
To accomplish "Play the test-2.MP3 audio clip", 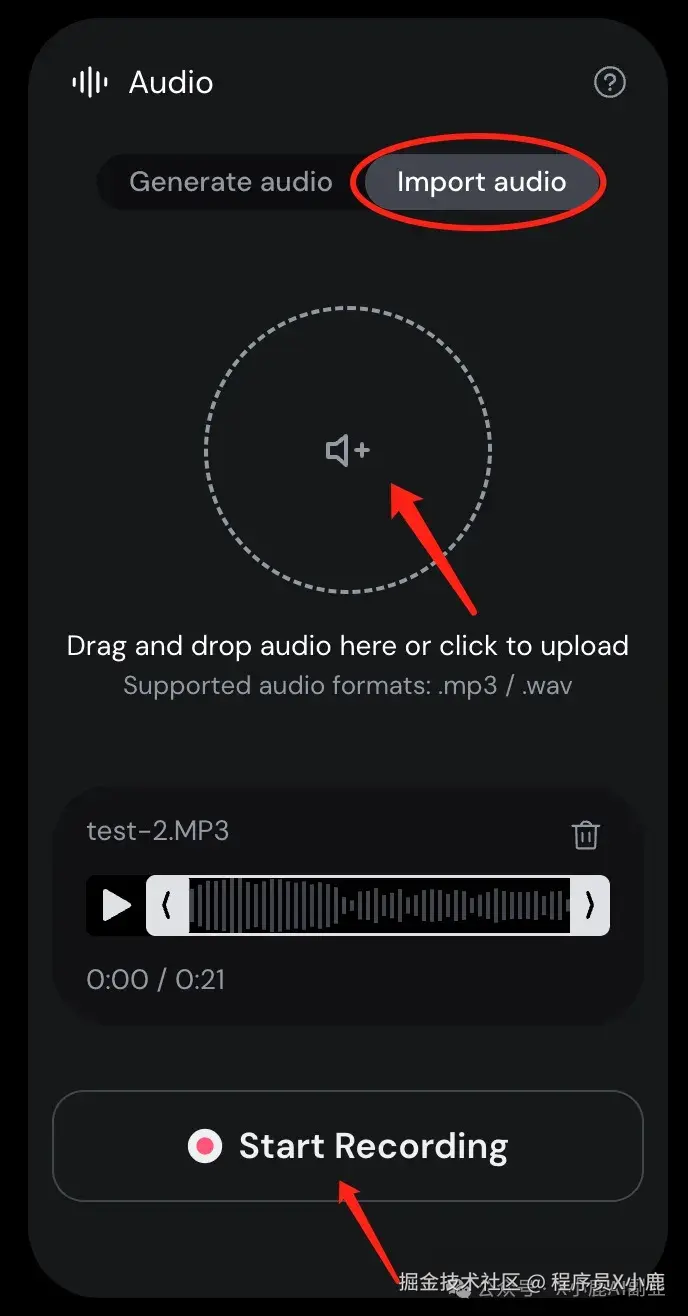I will point(117,906).
